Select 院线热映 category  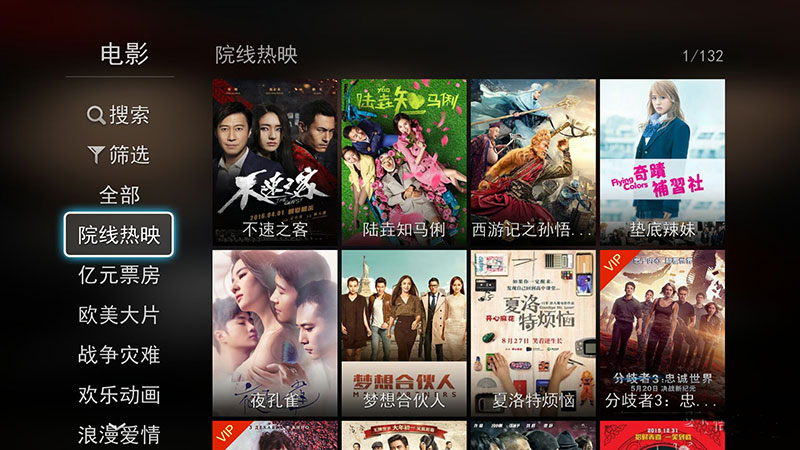pos(119,235)
